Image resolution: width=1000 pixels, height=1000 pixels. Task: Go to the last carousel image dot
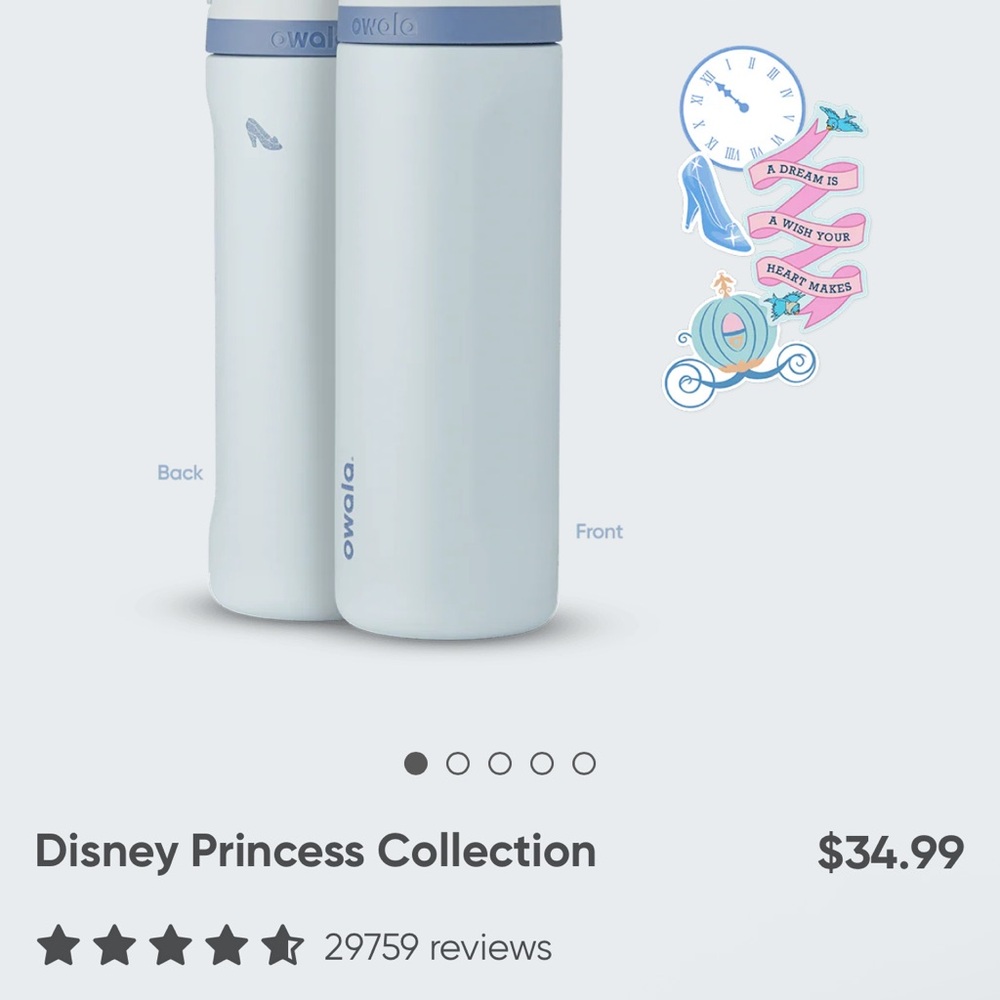pyautogui.click(x=584, y=764)
